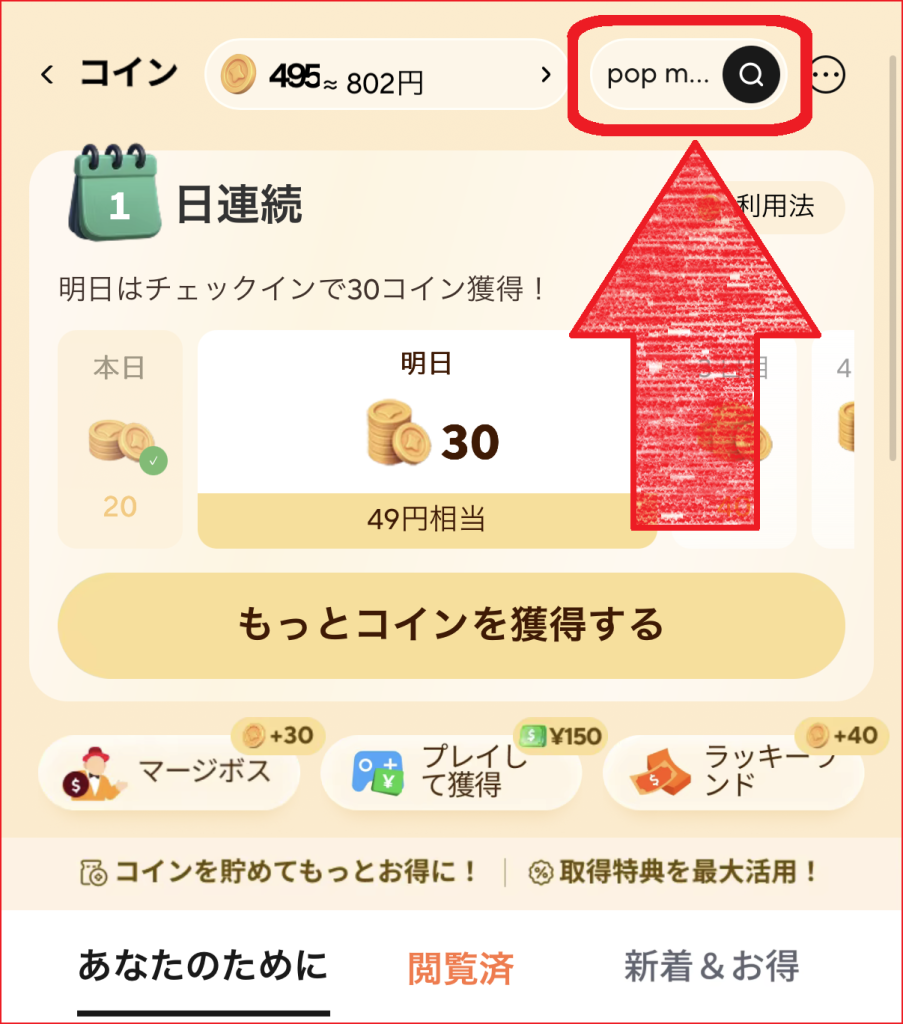Open コインを貯めてもっとお得に！ info
Image resolution: width=903 pixels, height=1024 pixels.
[279, 871]
